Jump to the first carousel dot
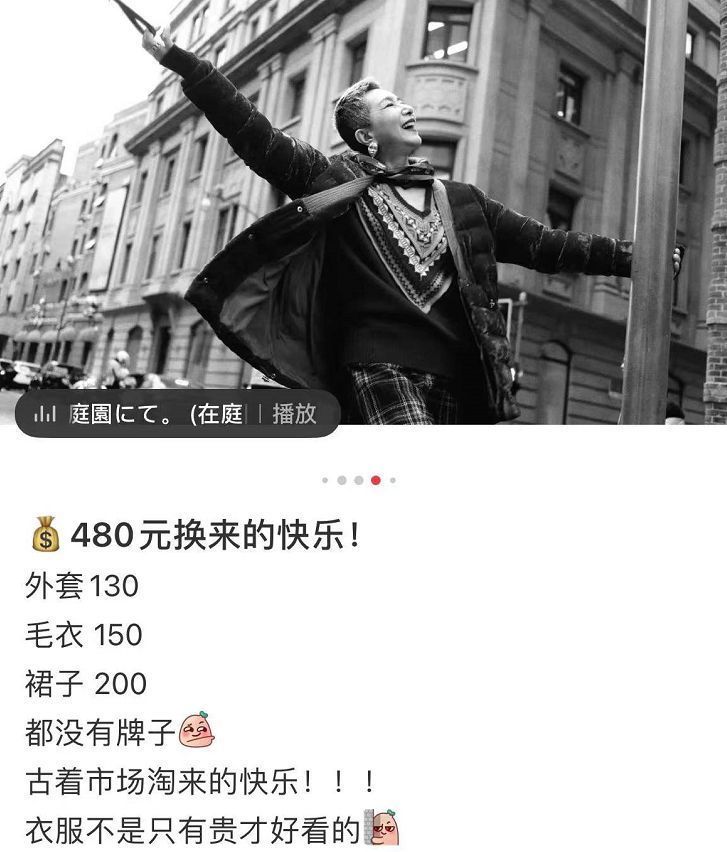Image resolution: width=727 pixels, height=852 pixels. coord(325,479)
